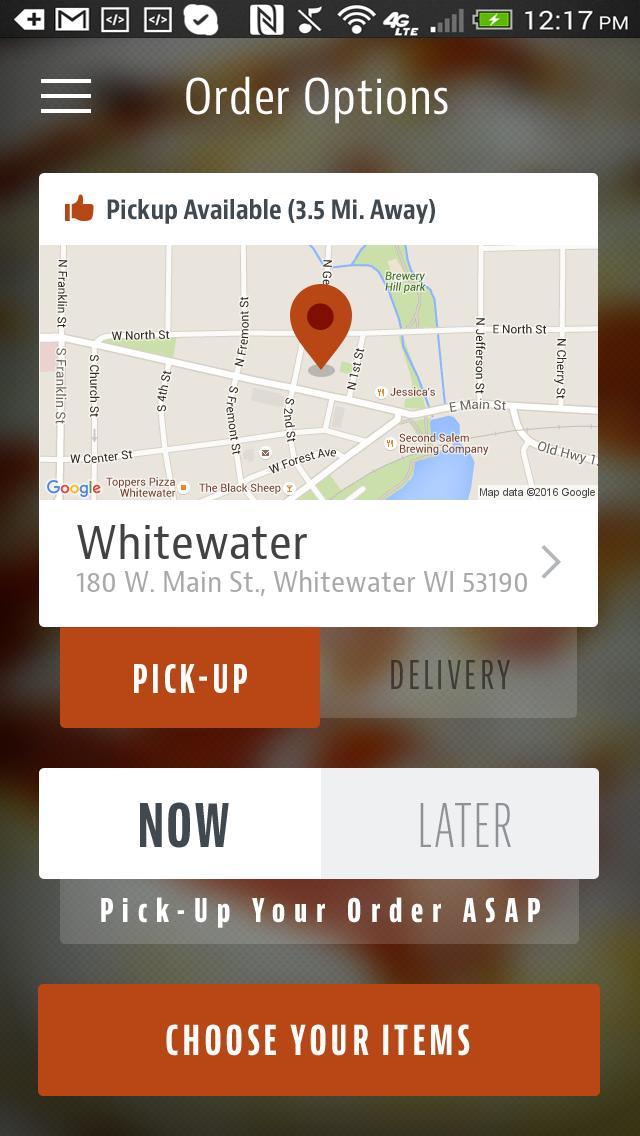The height and width of the screenshot is (1136, 640).
Task: Open the hamburger navigation menu
Action: (66, 96)
